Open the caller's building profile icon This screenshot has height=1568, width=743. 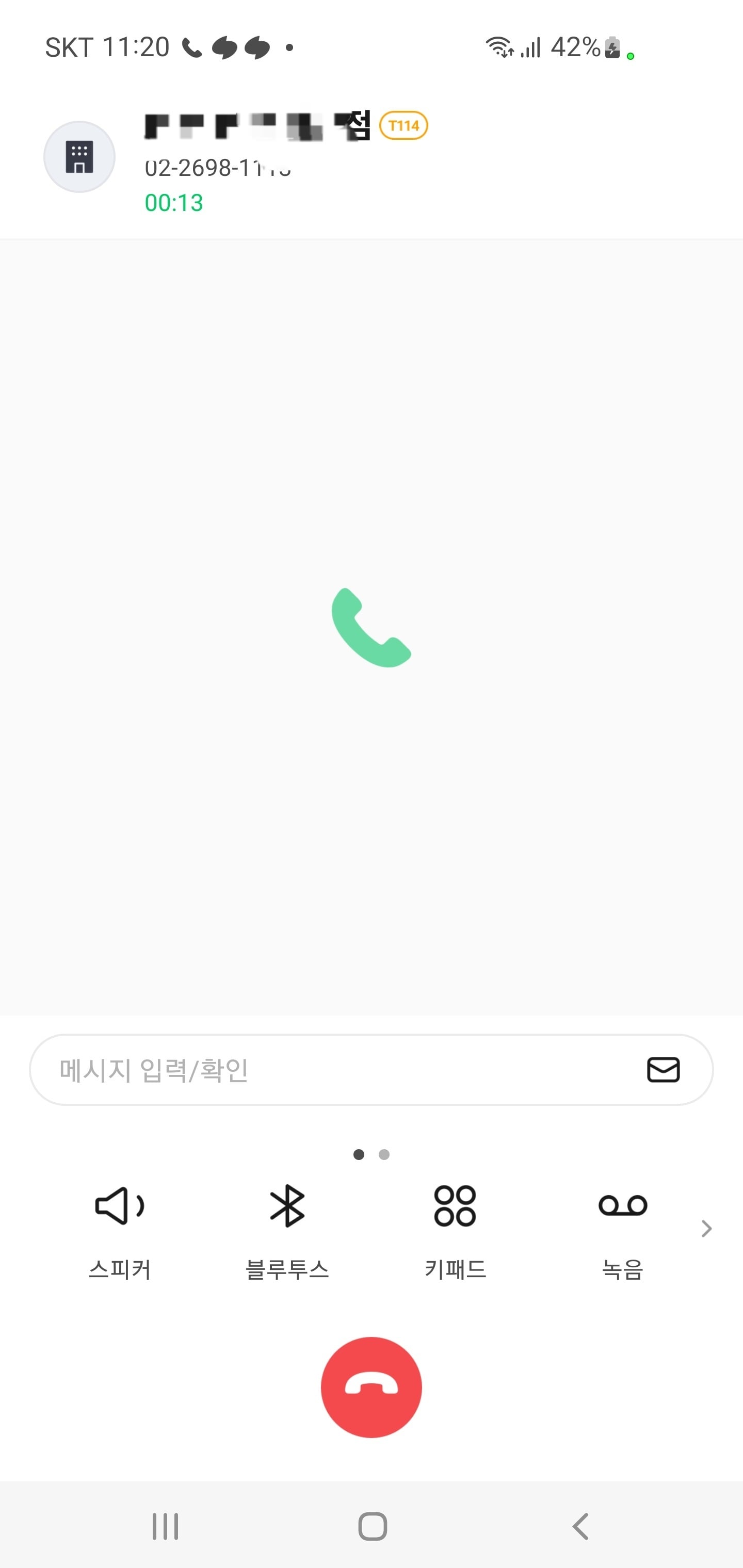[79, 156]
